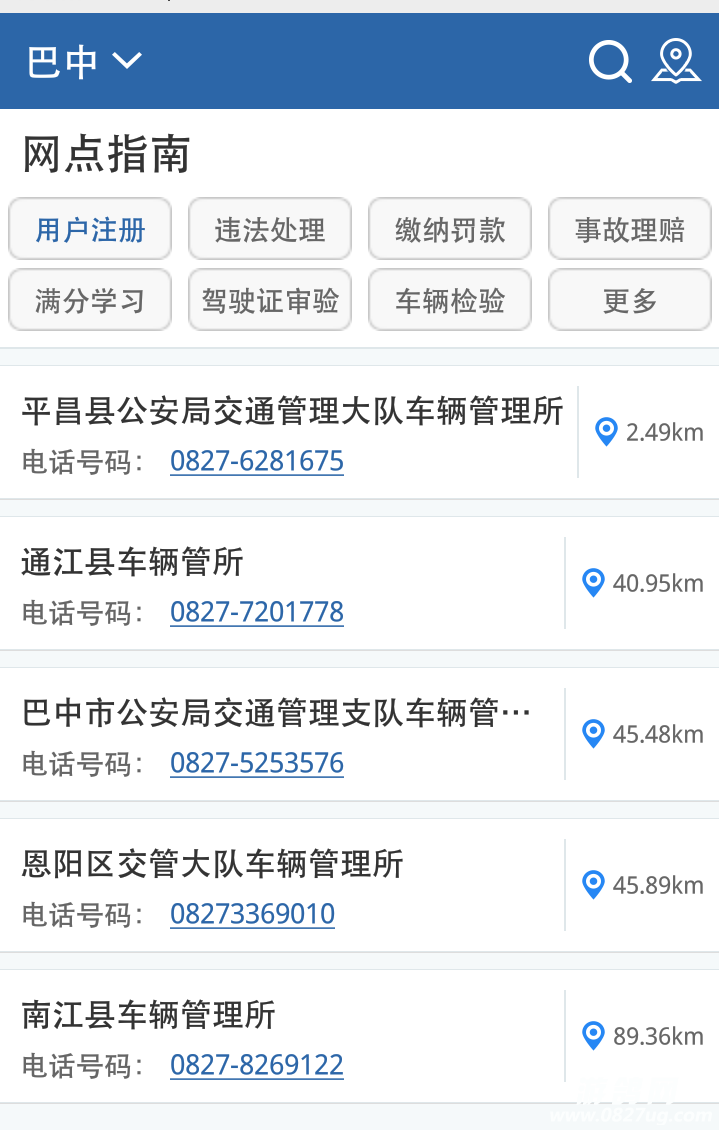Call 通江县车辆管所 at 0827-7201778
Viewport: 719px width, 1130px height.
[257, 612]
